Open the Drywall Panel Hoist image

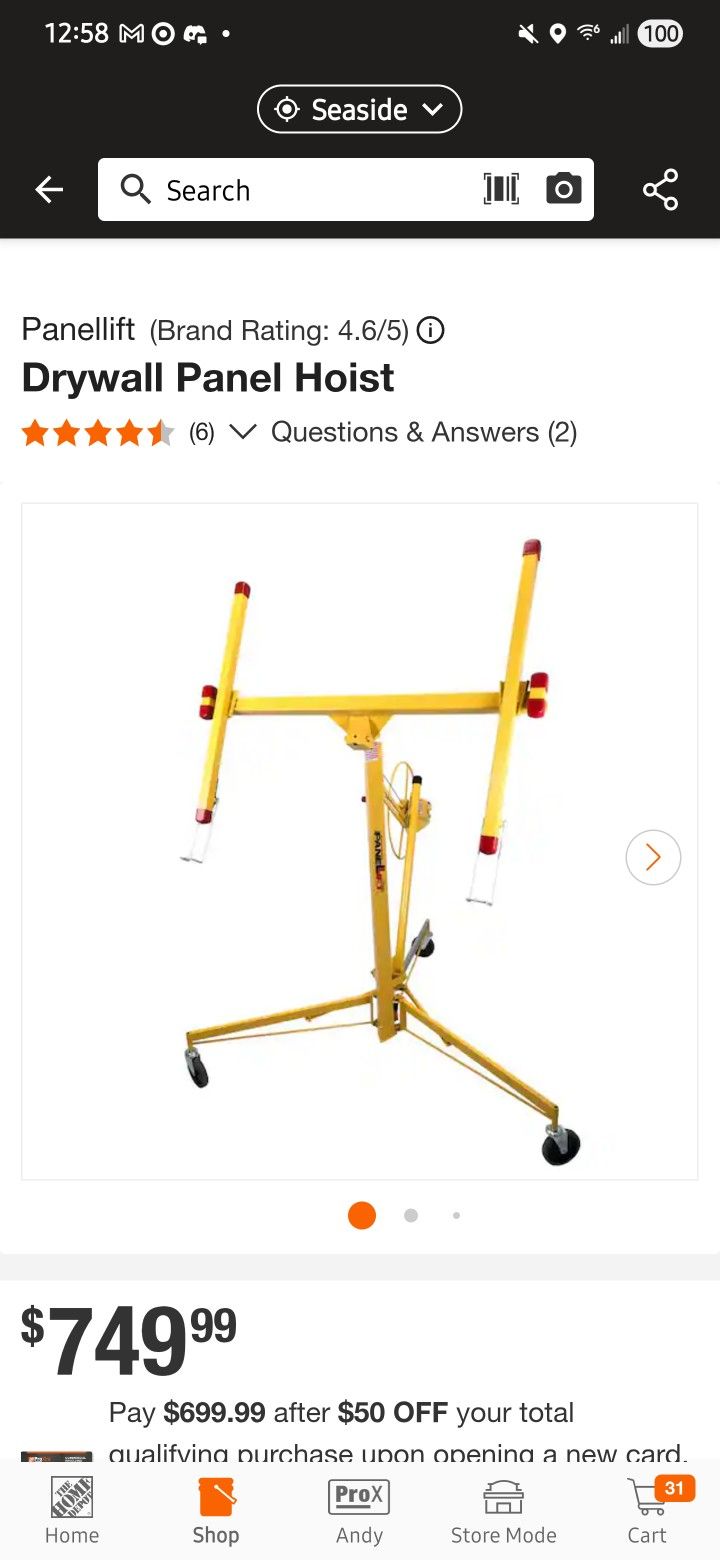(x=360, y=841)
